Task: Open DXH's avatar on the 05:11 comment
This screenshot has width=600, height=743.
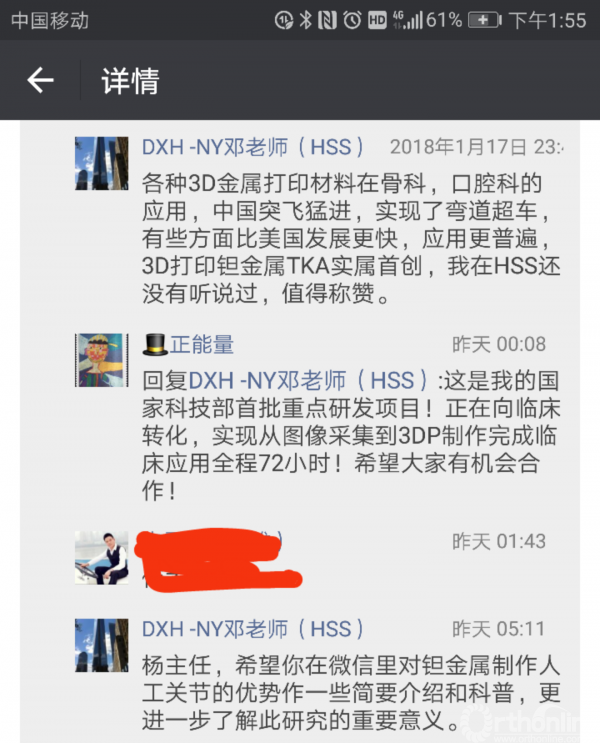Action: click(101, 645)
